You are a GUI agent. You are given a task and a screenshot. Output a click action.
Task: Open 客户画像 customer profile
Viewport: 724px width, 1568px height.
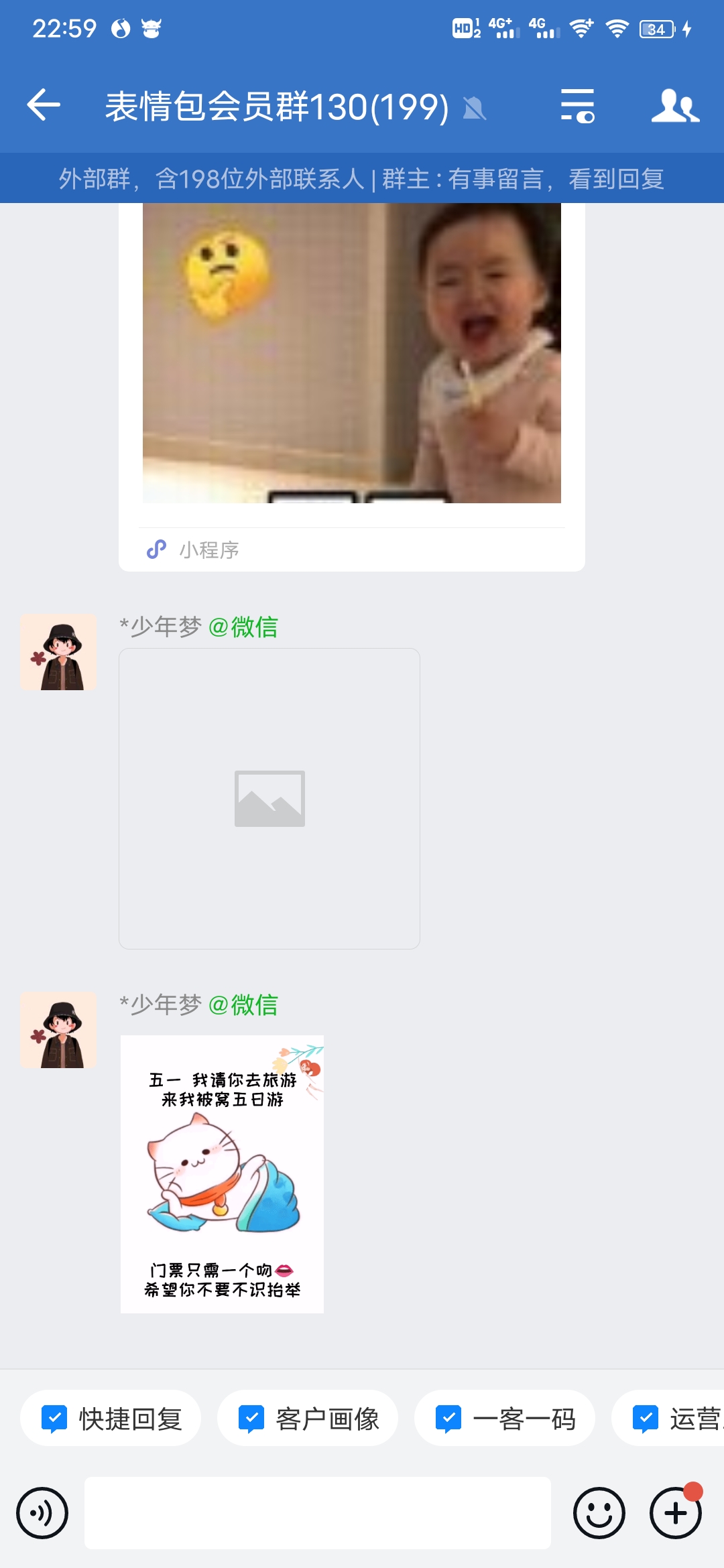(308, 1419)
